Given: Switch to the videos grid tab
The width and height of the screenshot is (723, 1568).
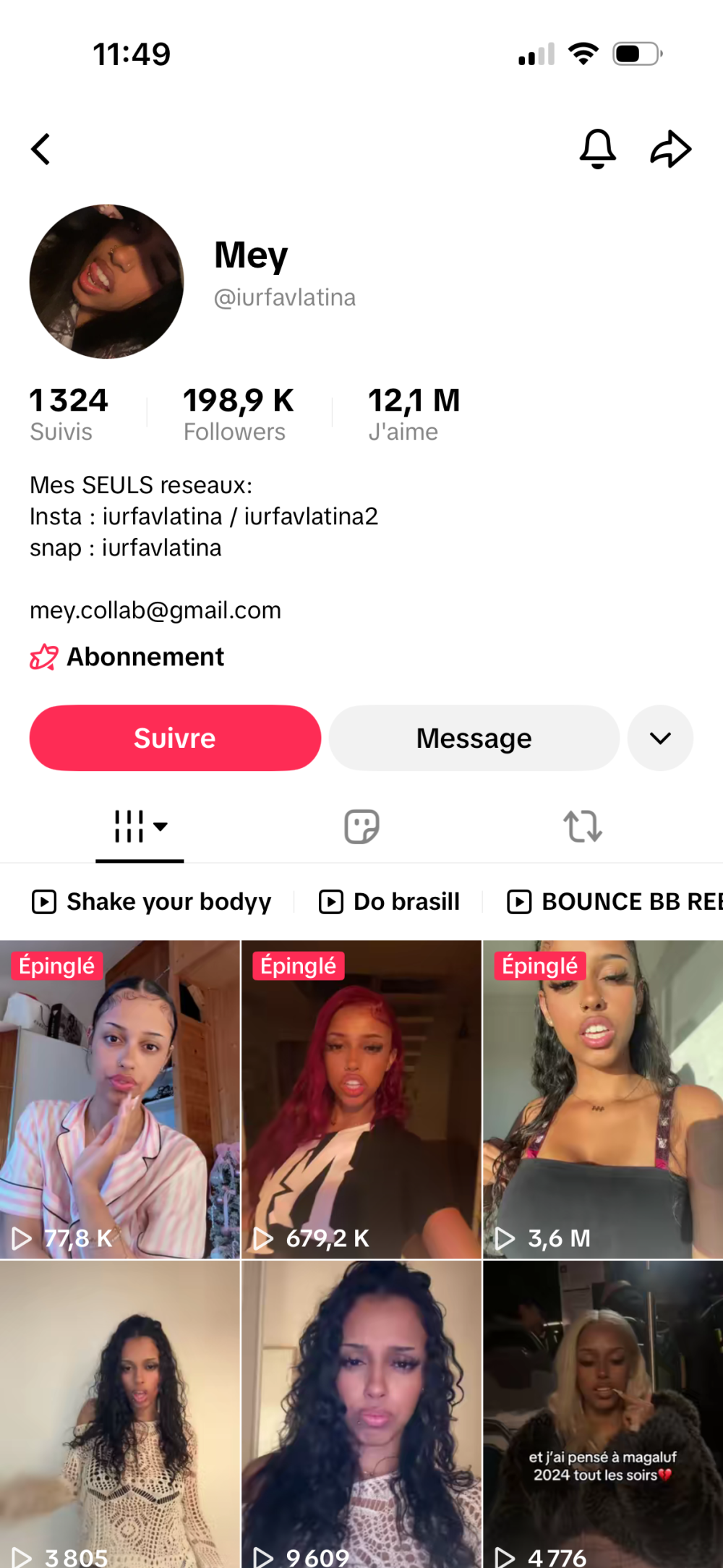Looking at the screenshot, I should pyautogui.click(x=140, y=826).
